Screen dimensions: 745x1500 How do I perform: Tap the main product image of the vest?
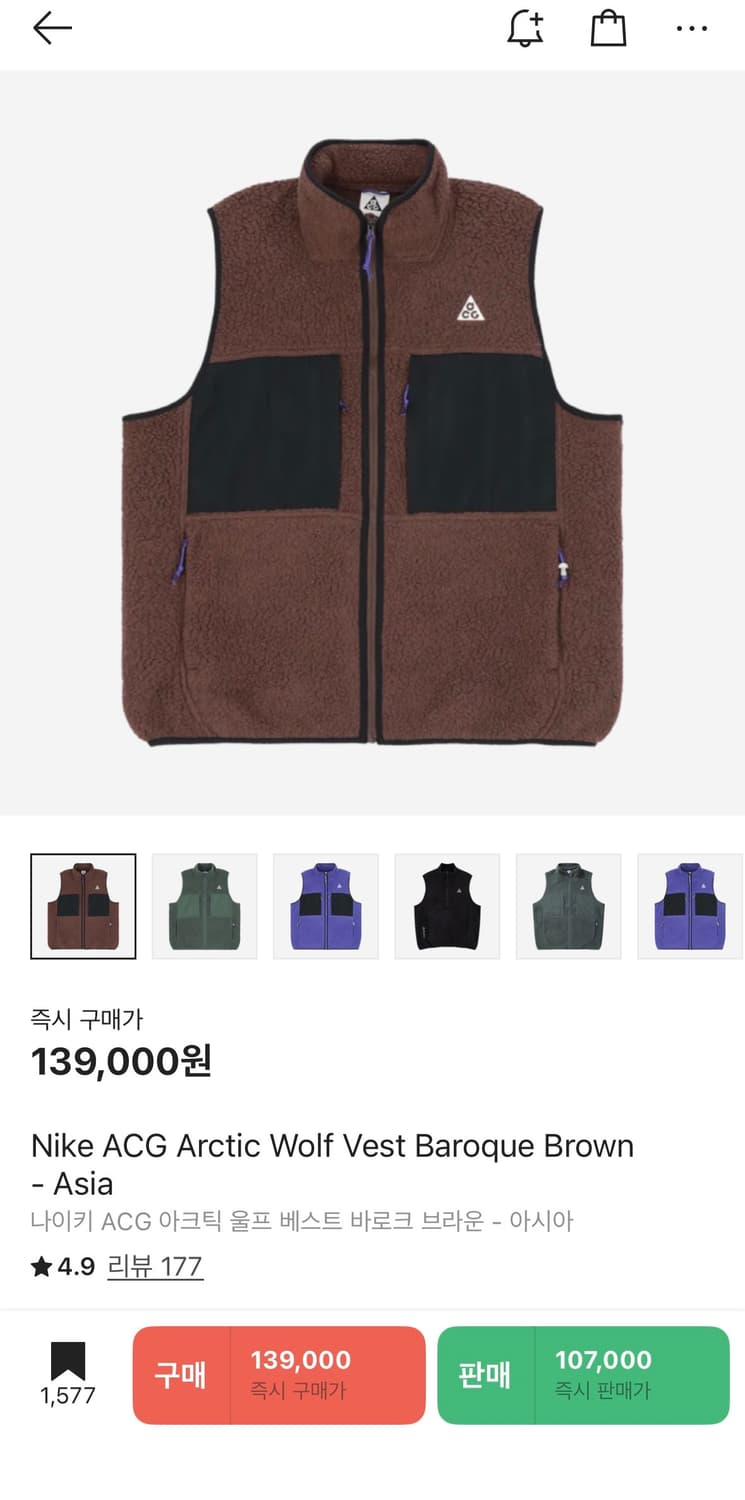(372, 445)
